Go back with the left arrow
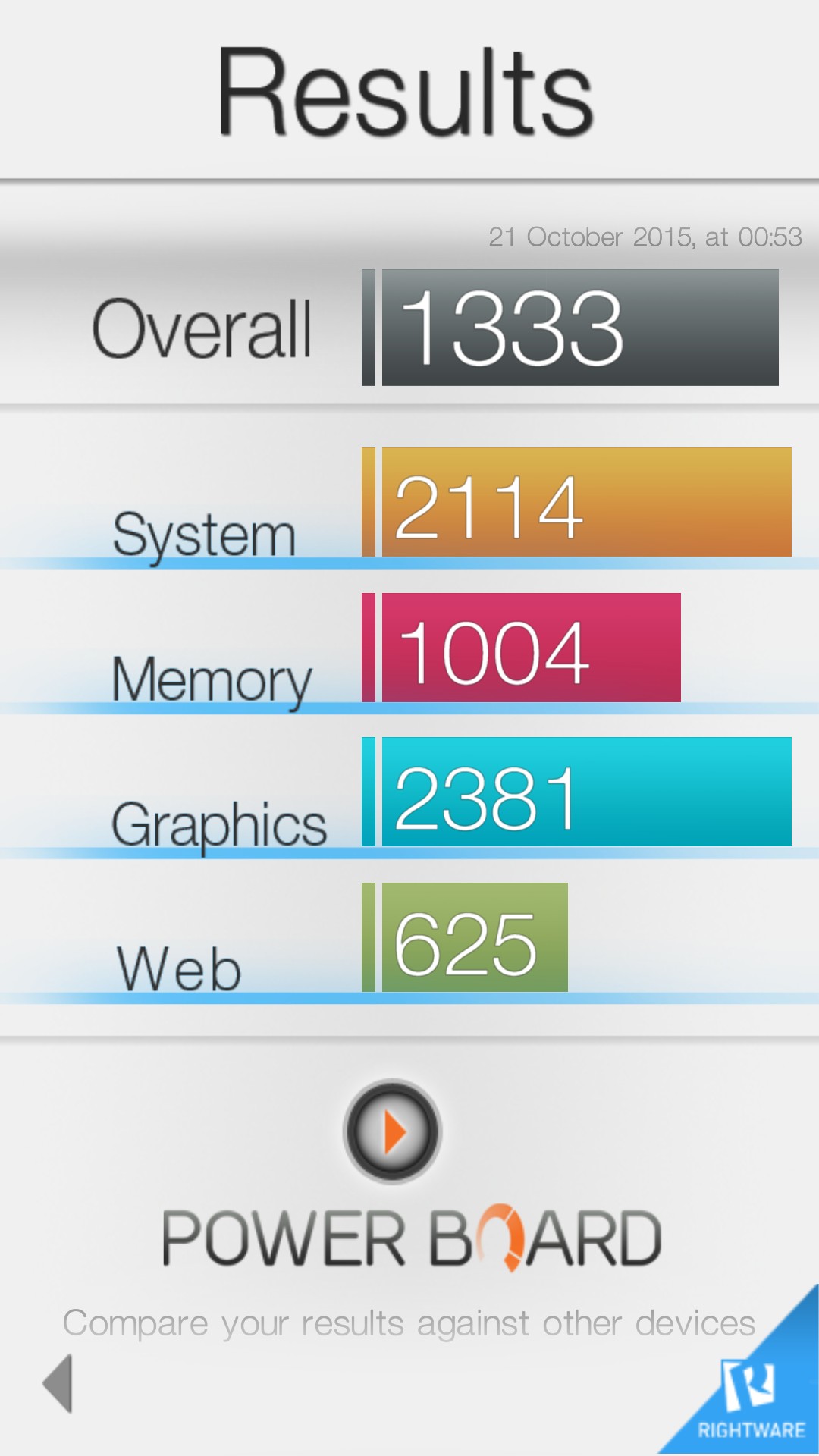This screenshot has width=819, height=1456. pyautogui.click(x=58, y=1383)
